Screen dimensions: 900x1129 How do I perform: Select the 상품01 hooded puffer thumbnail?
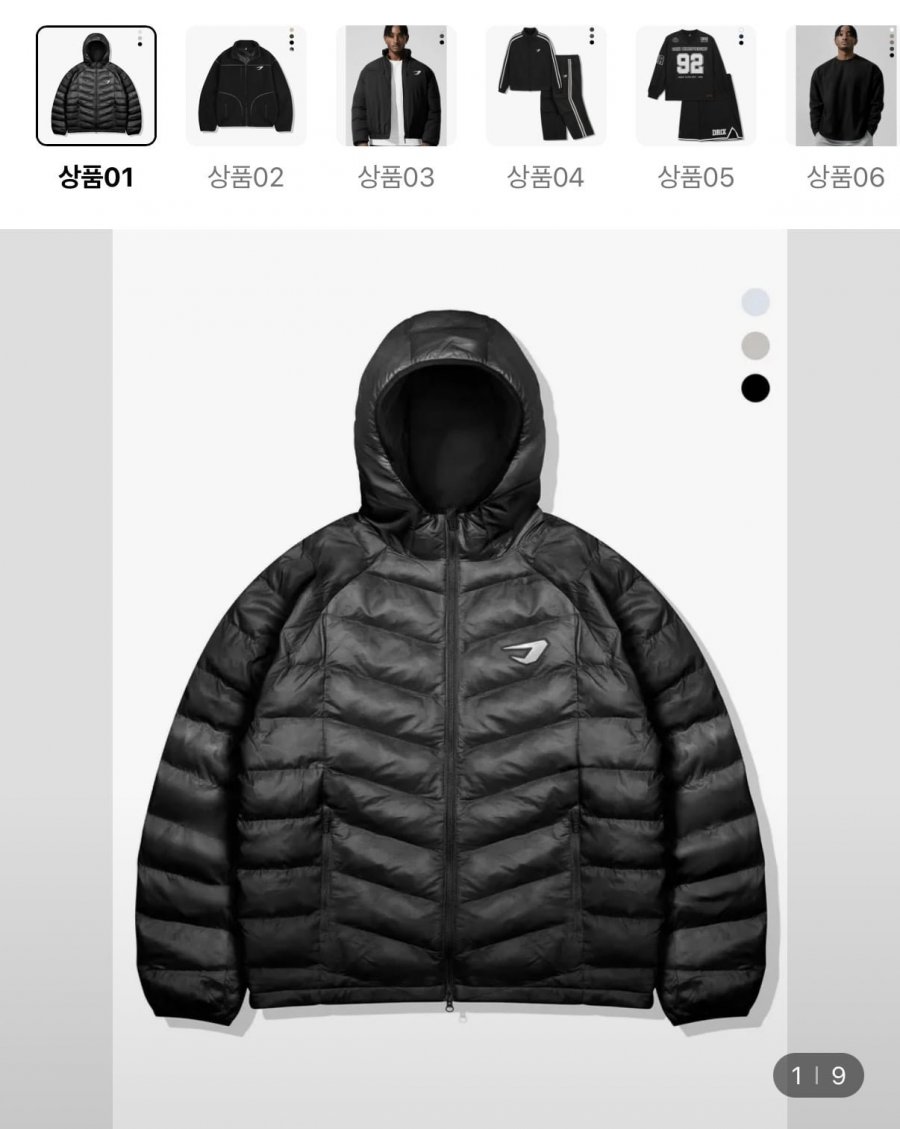tap(96, 86)
